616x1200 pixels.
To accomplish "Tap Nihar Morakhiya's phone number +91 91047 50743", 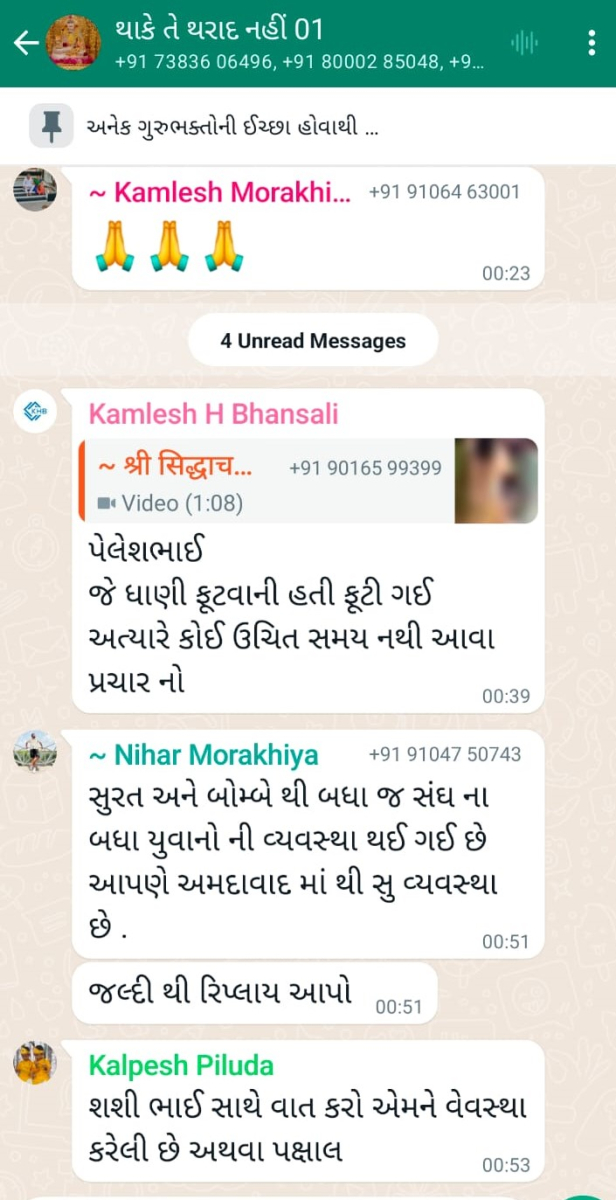I will point(444,754).
